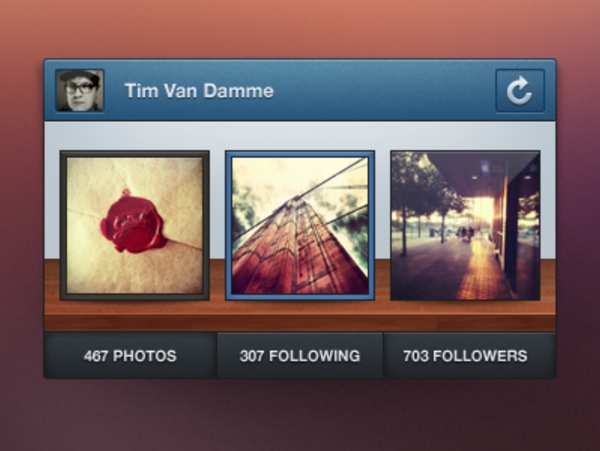Open the red wax seal photo

tap(134, 225)
